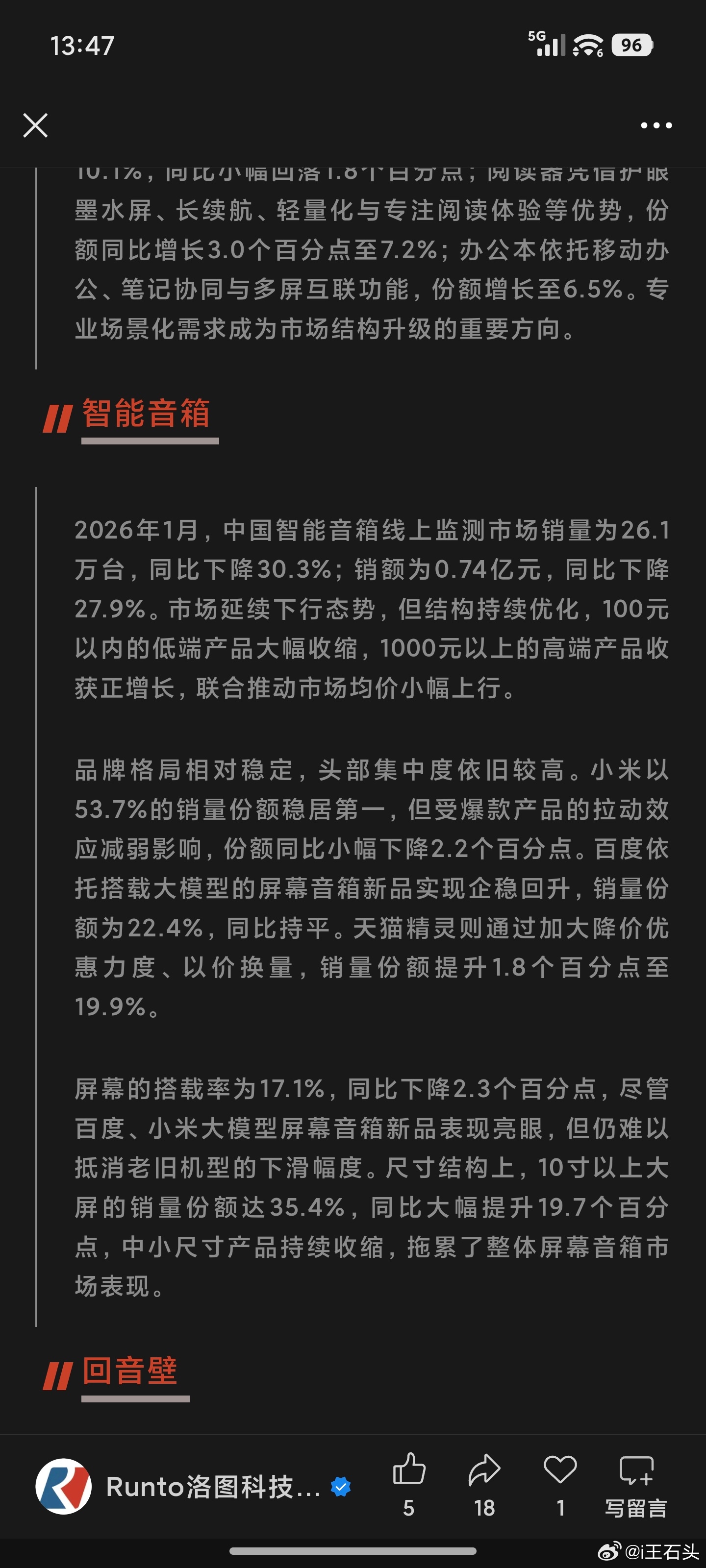Select the share count showing 18
The width and height of the screenshot is (706, 1568).
(484, 1508)
